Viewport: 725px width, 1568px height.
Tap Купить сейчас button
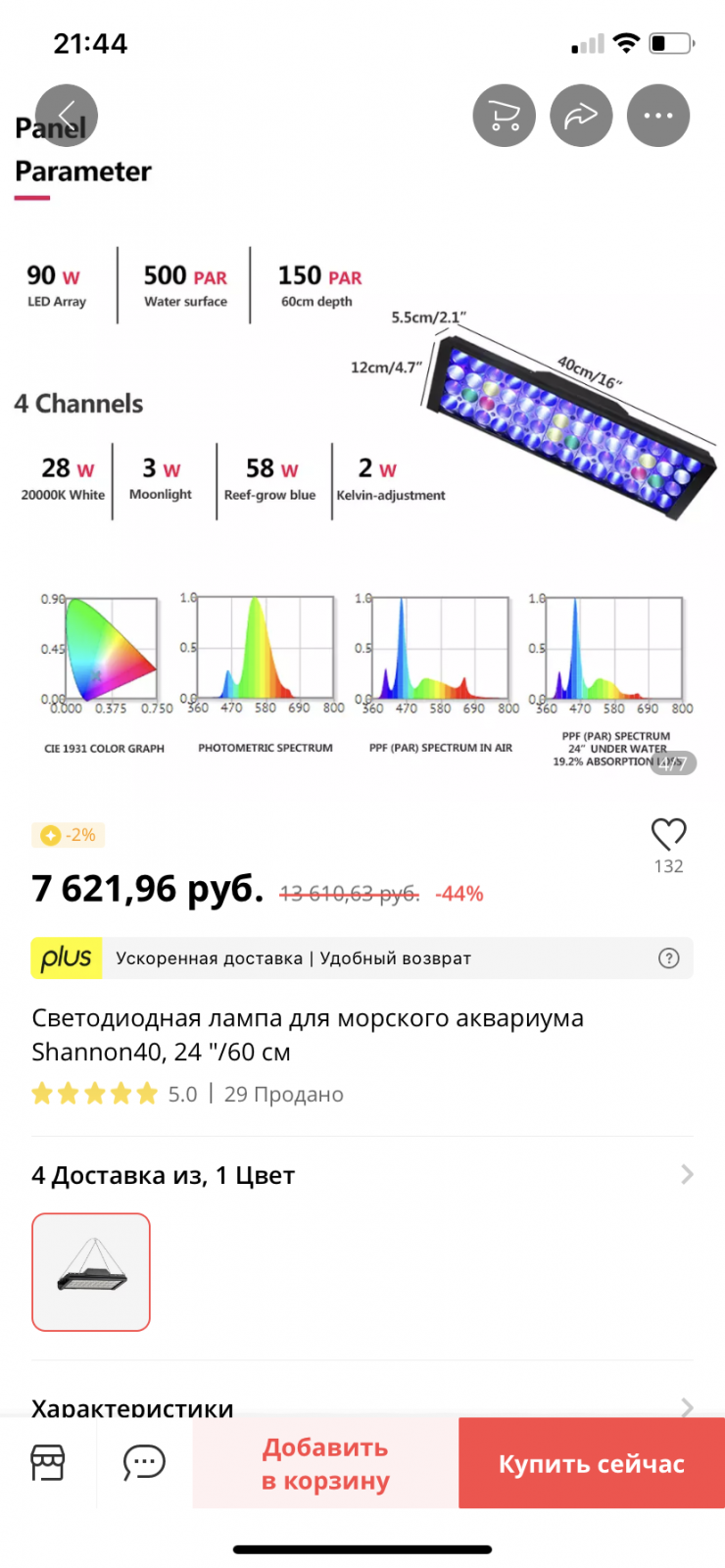tap(591, 1463)
